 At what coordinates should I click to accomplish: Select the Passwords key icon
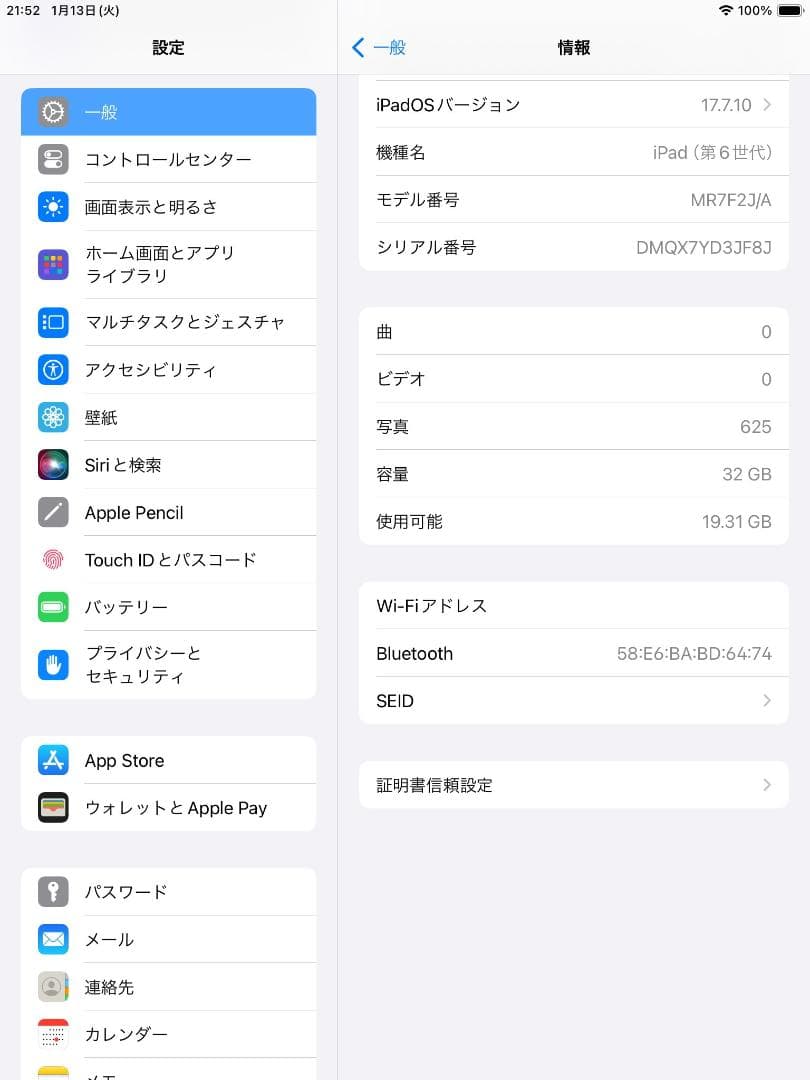point(53,892)
